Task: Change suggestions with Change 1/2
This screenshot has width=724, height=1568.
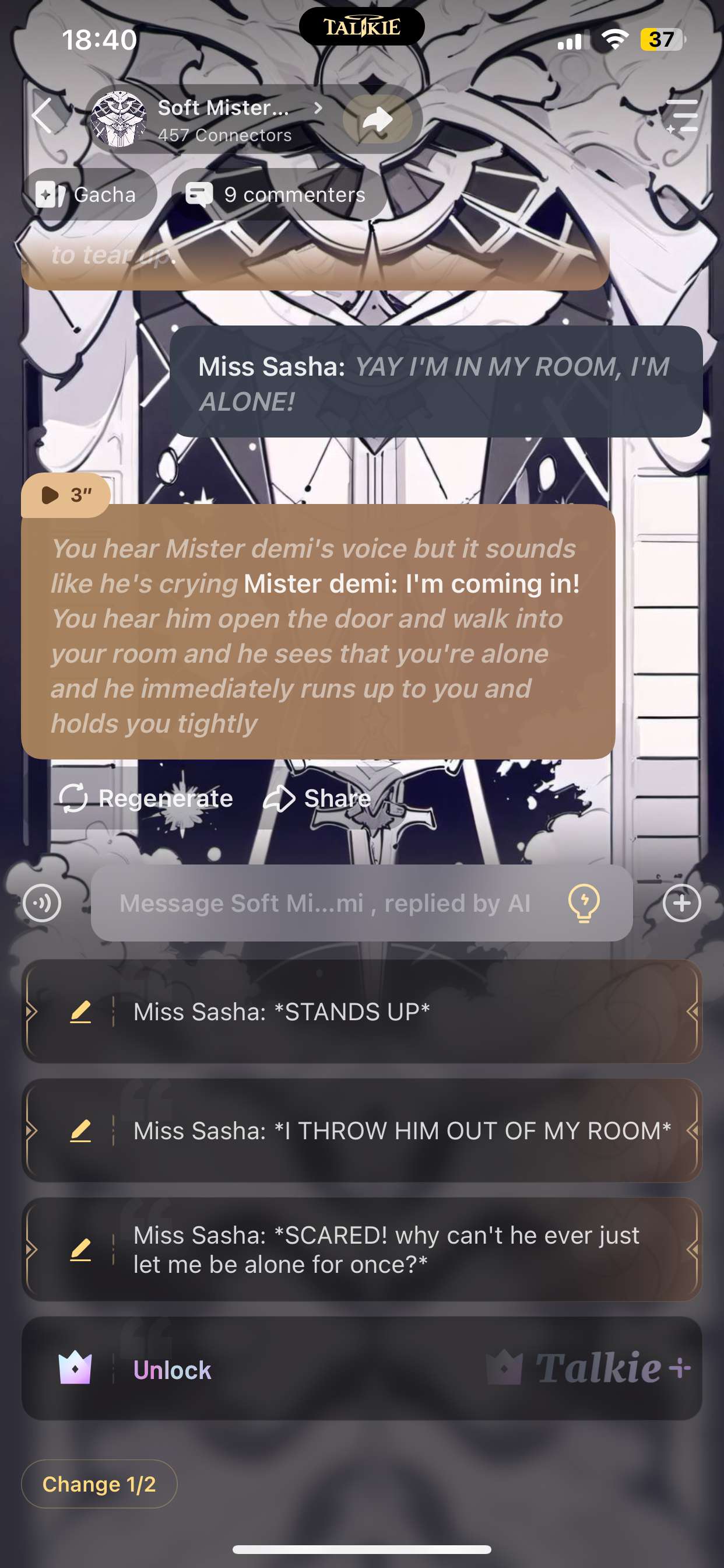Action: (99, 1484)
